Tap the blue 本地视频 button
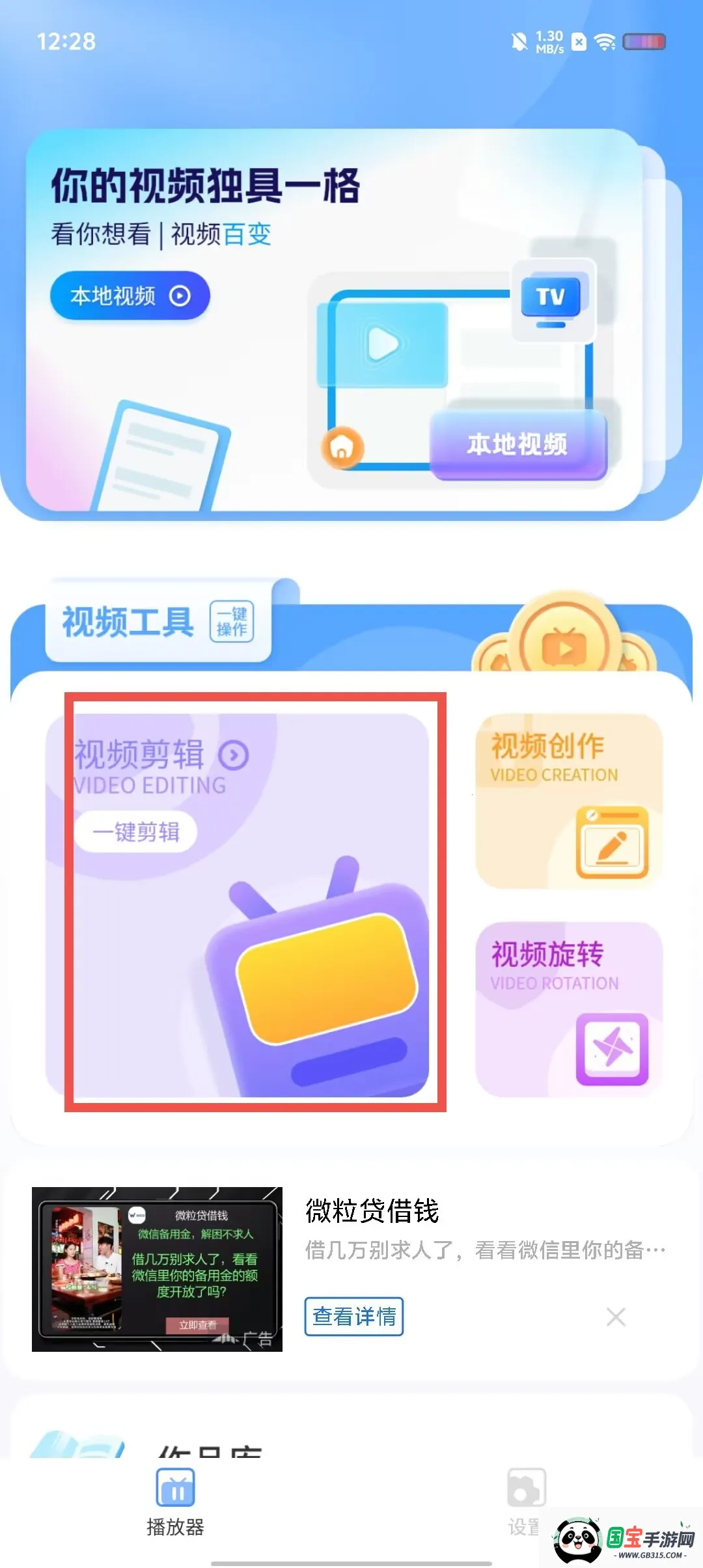703x1568 pixels. click(x=130, y=296)
